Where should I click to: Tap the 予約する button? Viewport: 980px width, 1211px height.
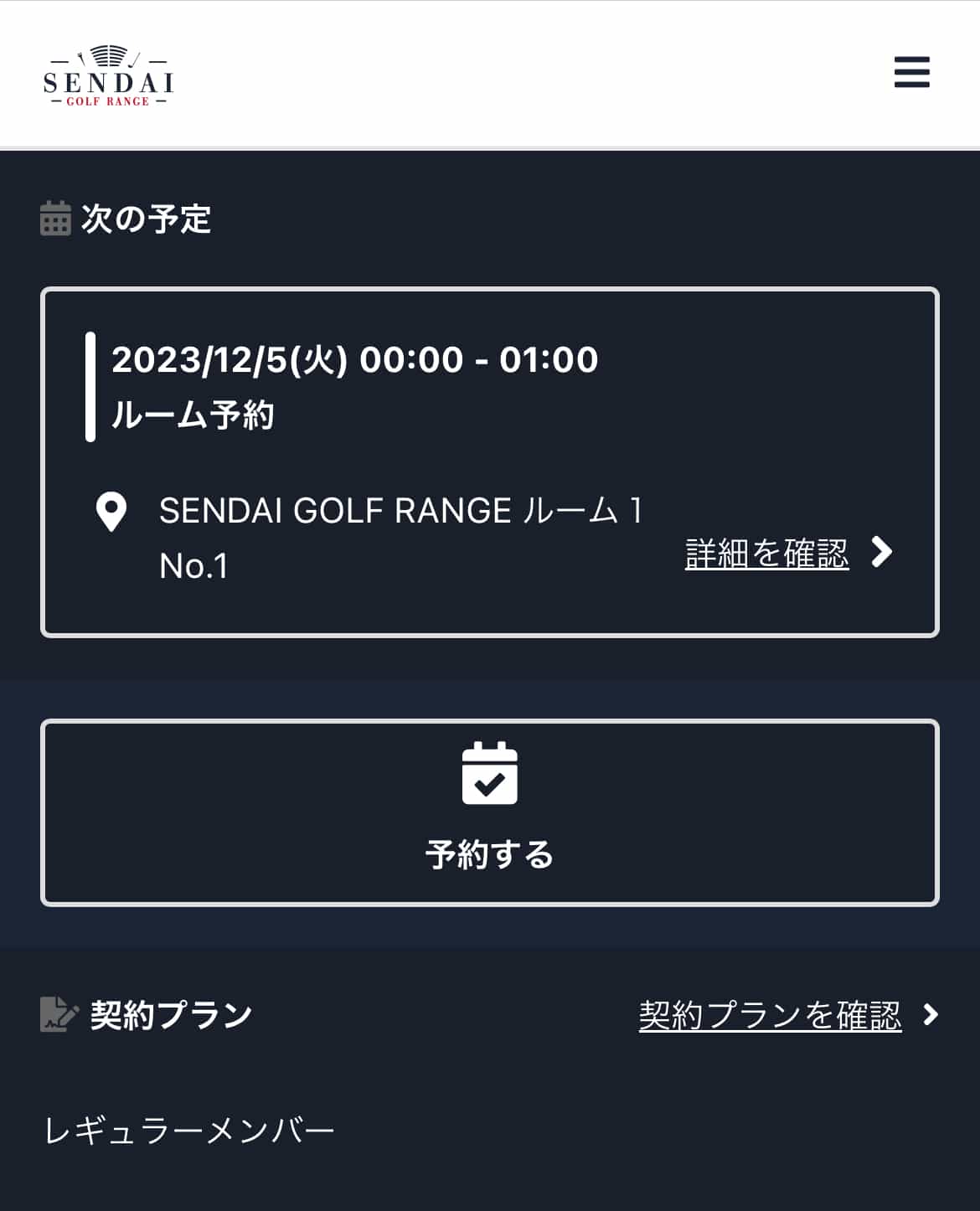tap(490, 812)
